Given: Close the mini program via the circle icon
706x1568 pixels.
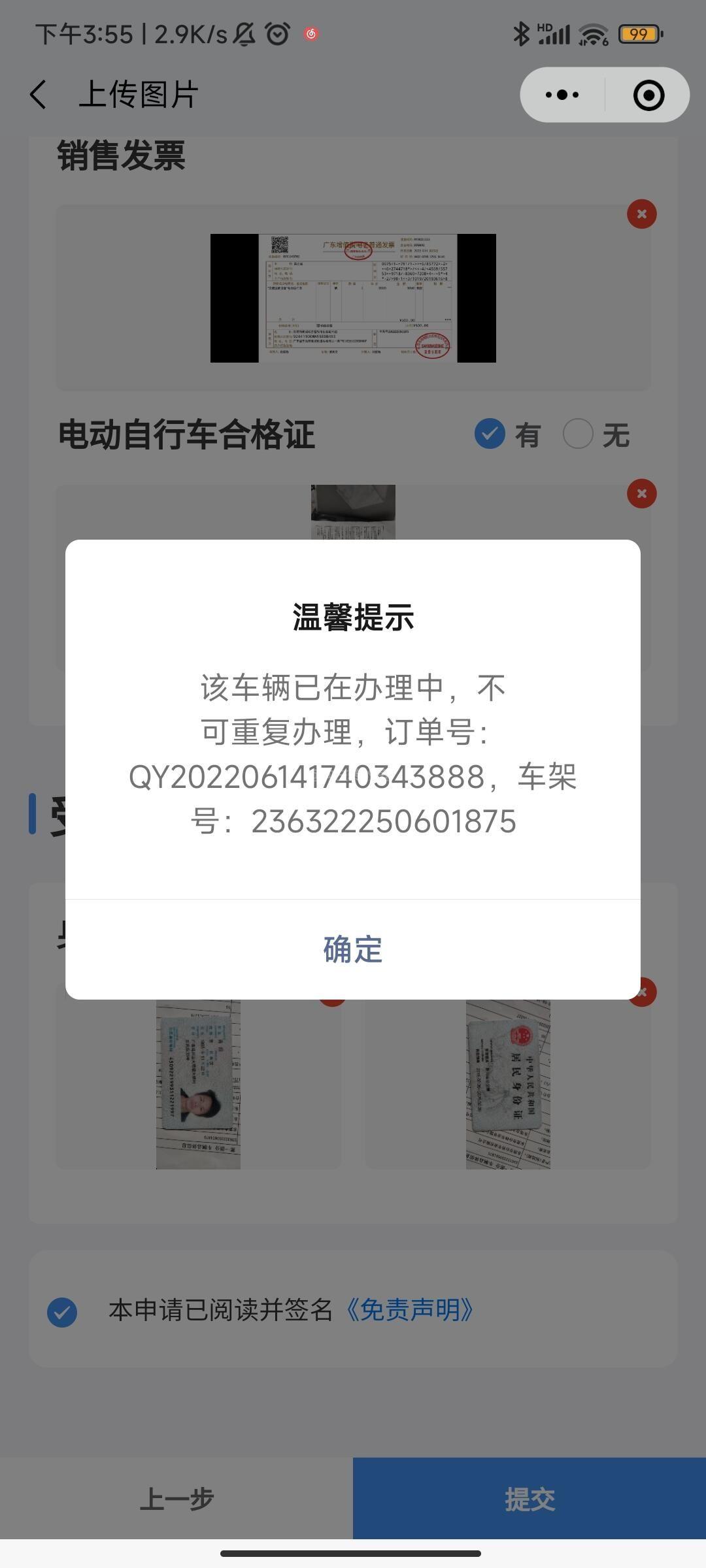Looking at the screenshot, I should [x=648, y=95].
